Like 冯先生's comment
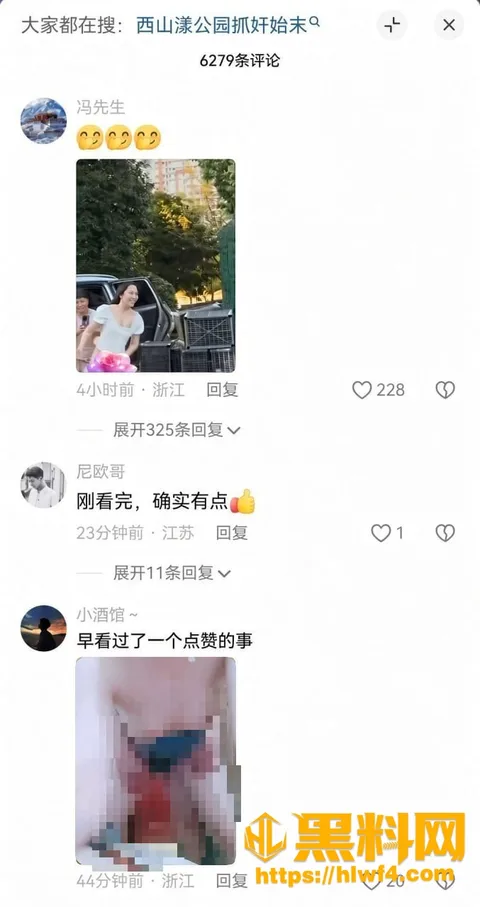 [x=378, y=390]
